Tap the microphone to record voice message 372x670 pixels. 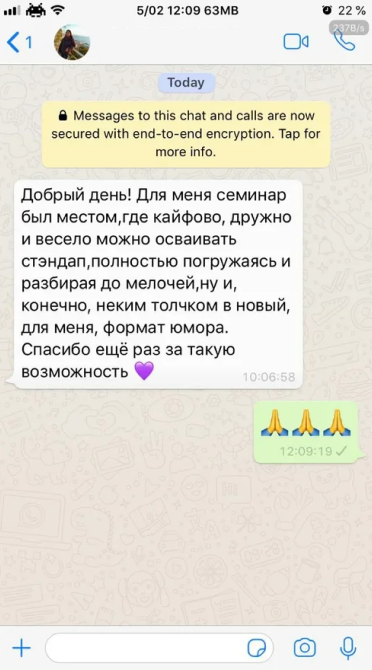click(x=348, y=648)
